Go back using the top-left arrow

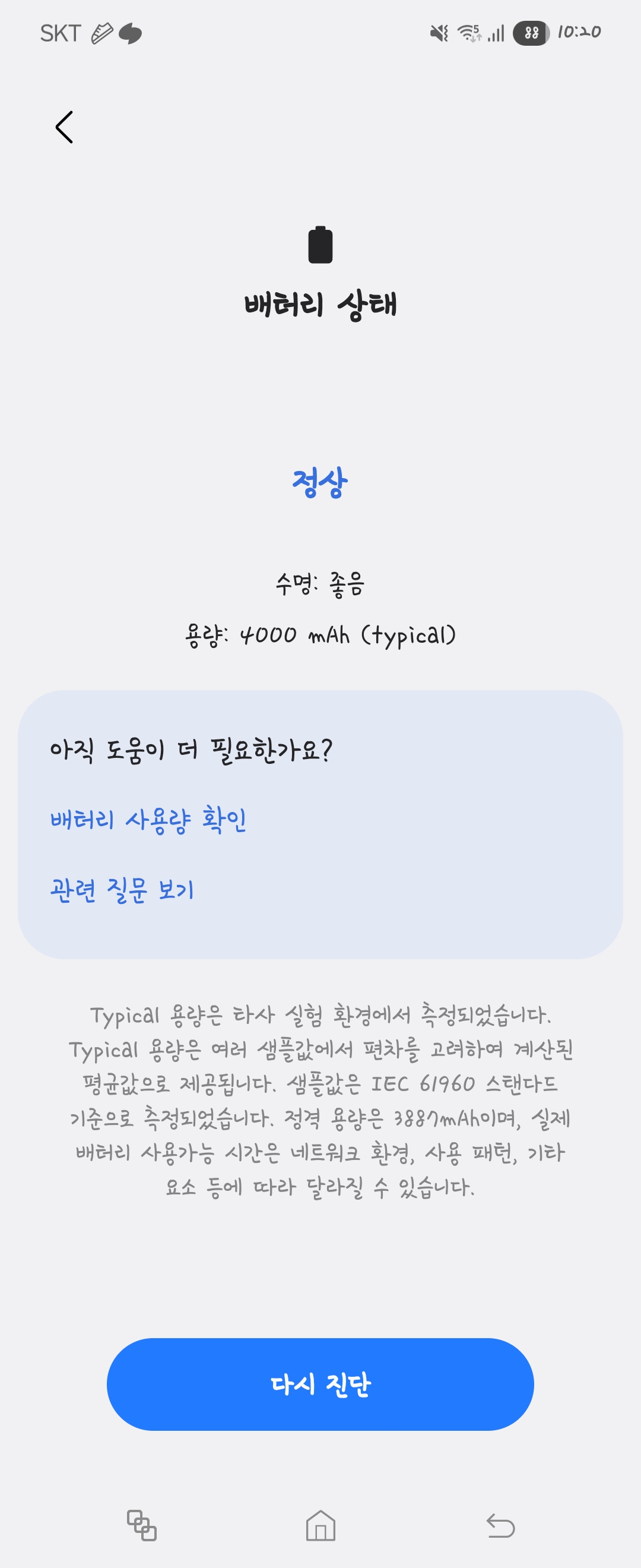65,127
